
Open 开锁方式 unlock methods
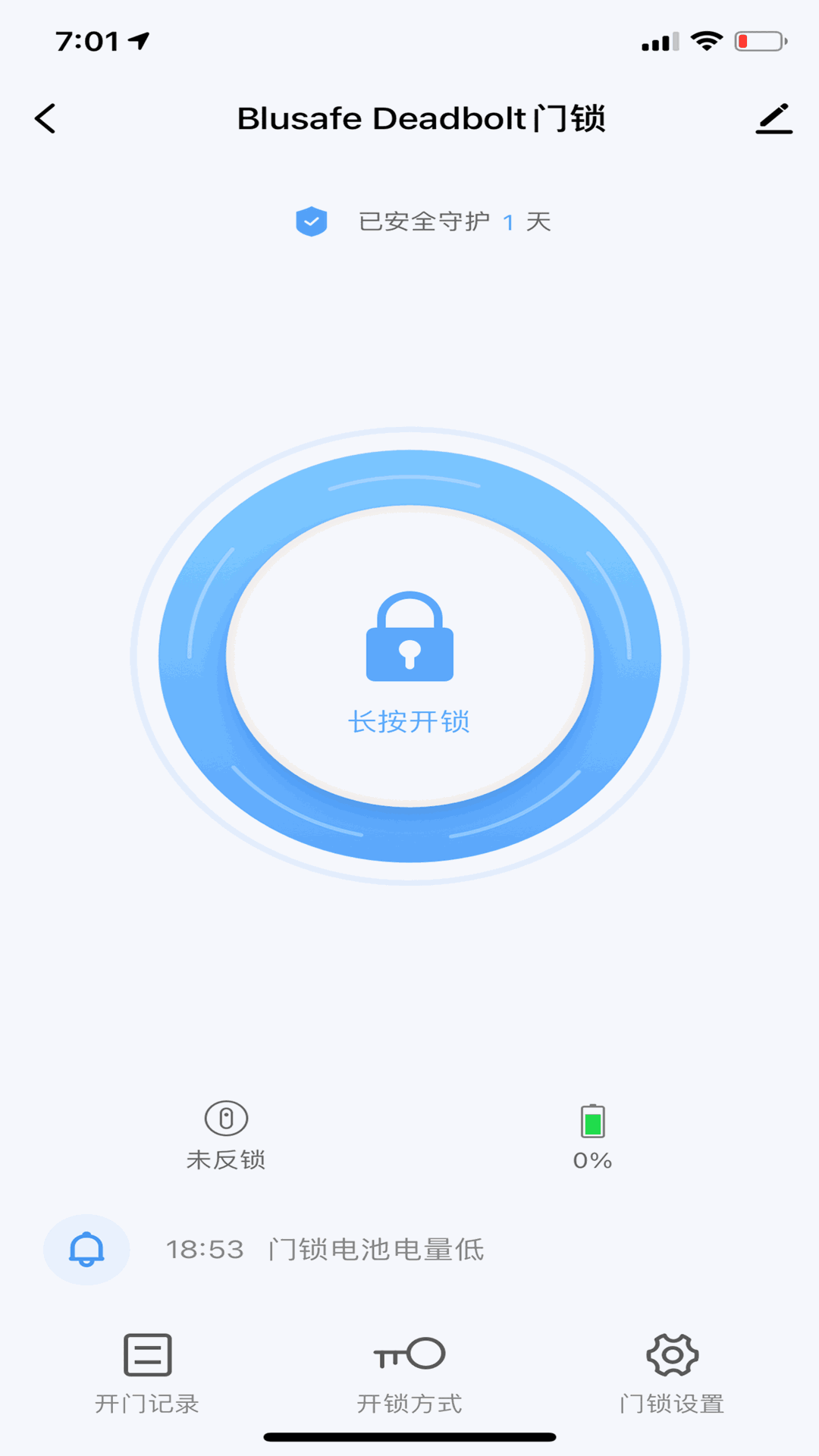click(x=409, y=1373)
